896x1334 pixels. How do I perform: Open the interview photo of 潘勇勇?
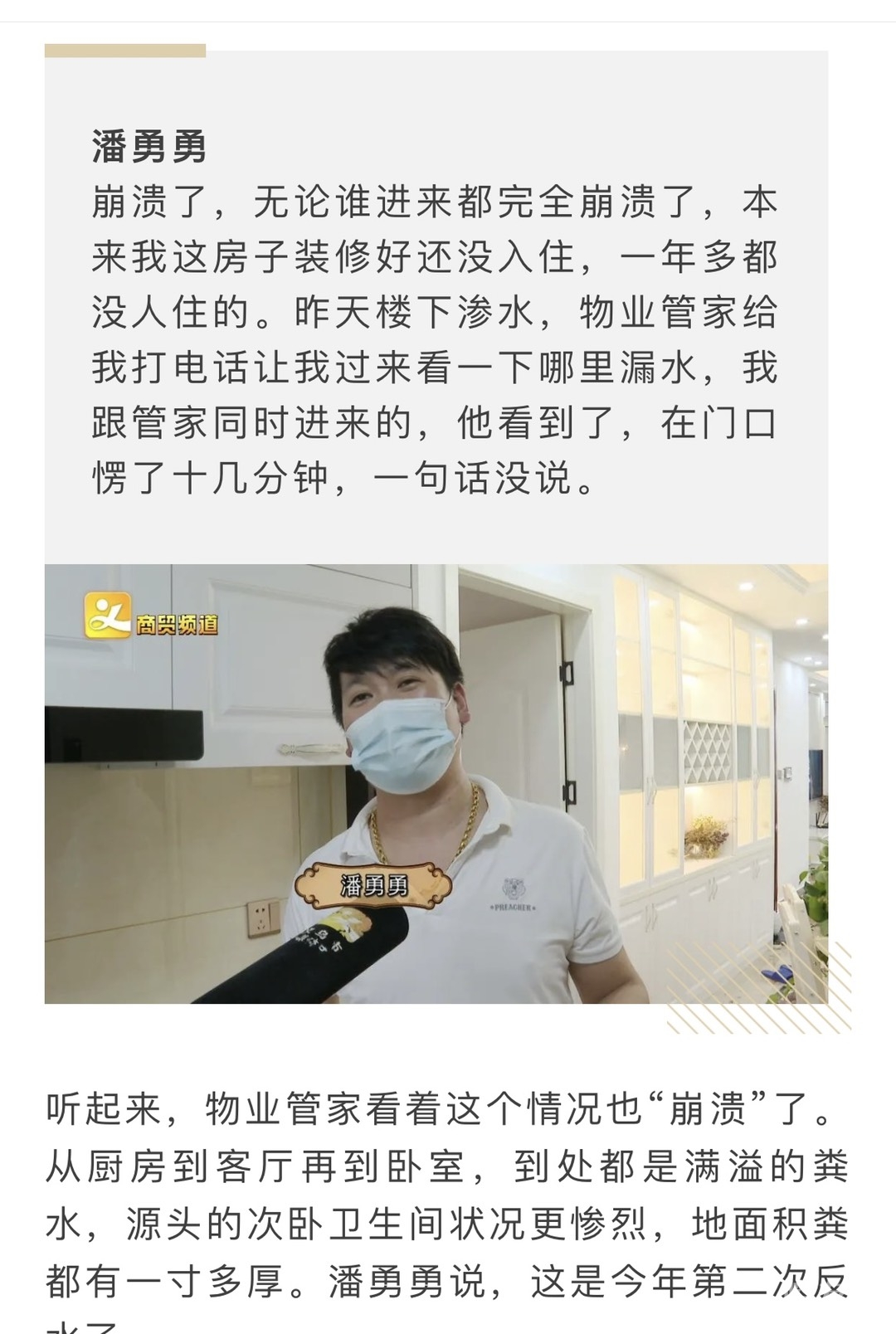coord(436,784)
